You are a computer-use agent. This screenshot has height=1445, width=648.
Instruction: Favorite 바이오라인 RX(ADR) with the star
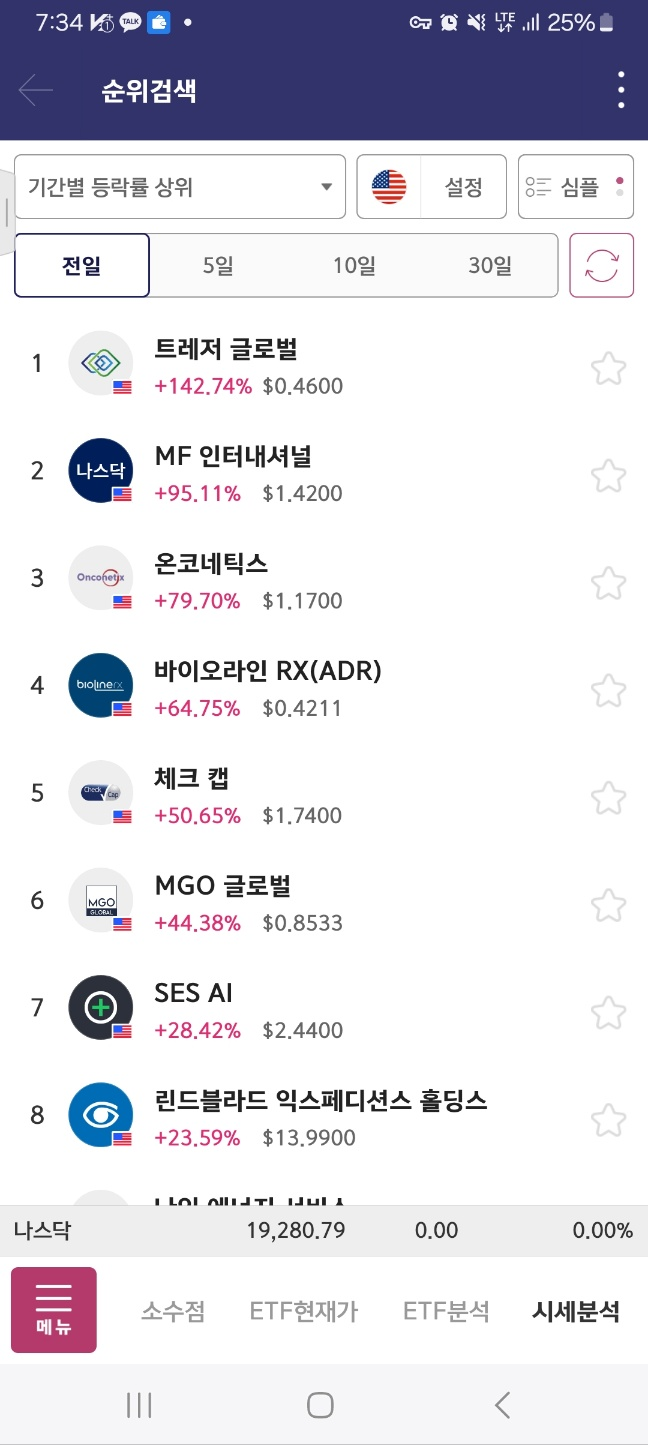click(608, 689)
